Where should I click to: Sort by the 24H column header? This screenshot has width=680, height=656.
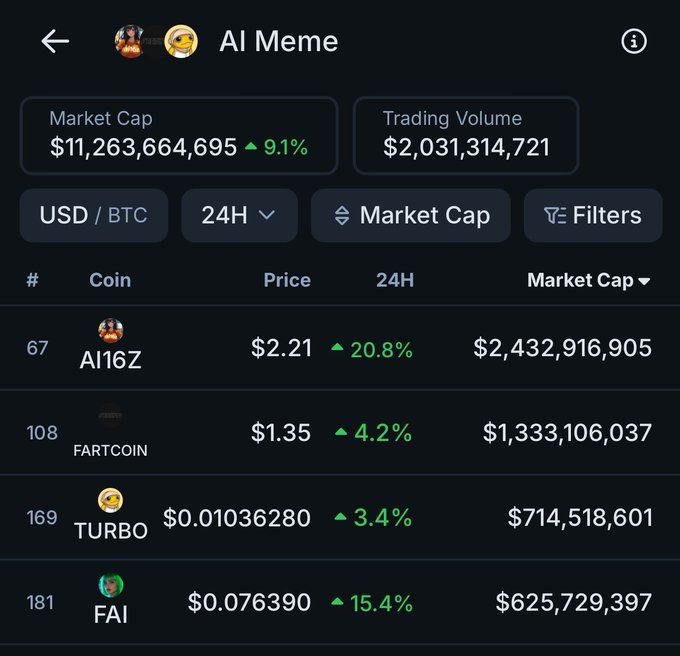point(394,280)
